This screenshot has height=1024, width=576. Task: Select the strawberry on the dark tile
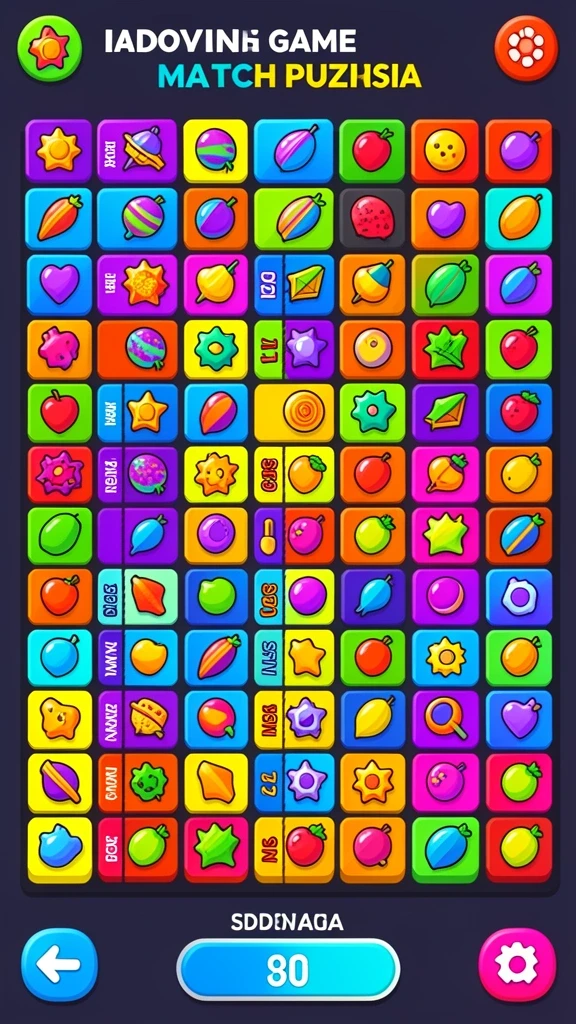tap(372, 218)
